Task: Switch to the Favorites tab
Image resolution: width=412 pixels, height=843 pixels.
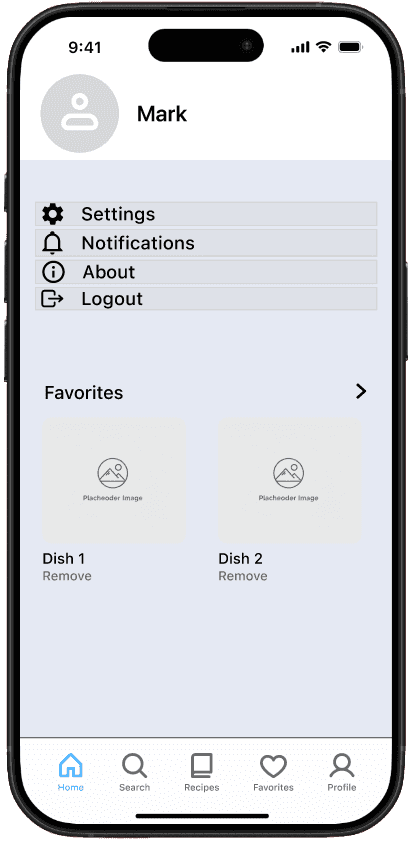Action: pos(273,773)
